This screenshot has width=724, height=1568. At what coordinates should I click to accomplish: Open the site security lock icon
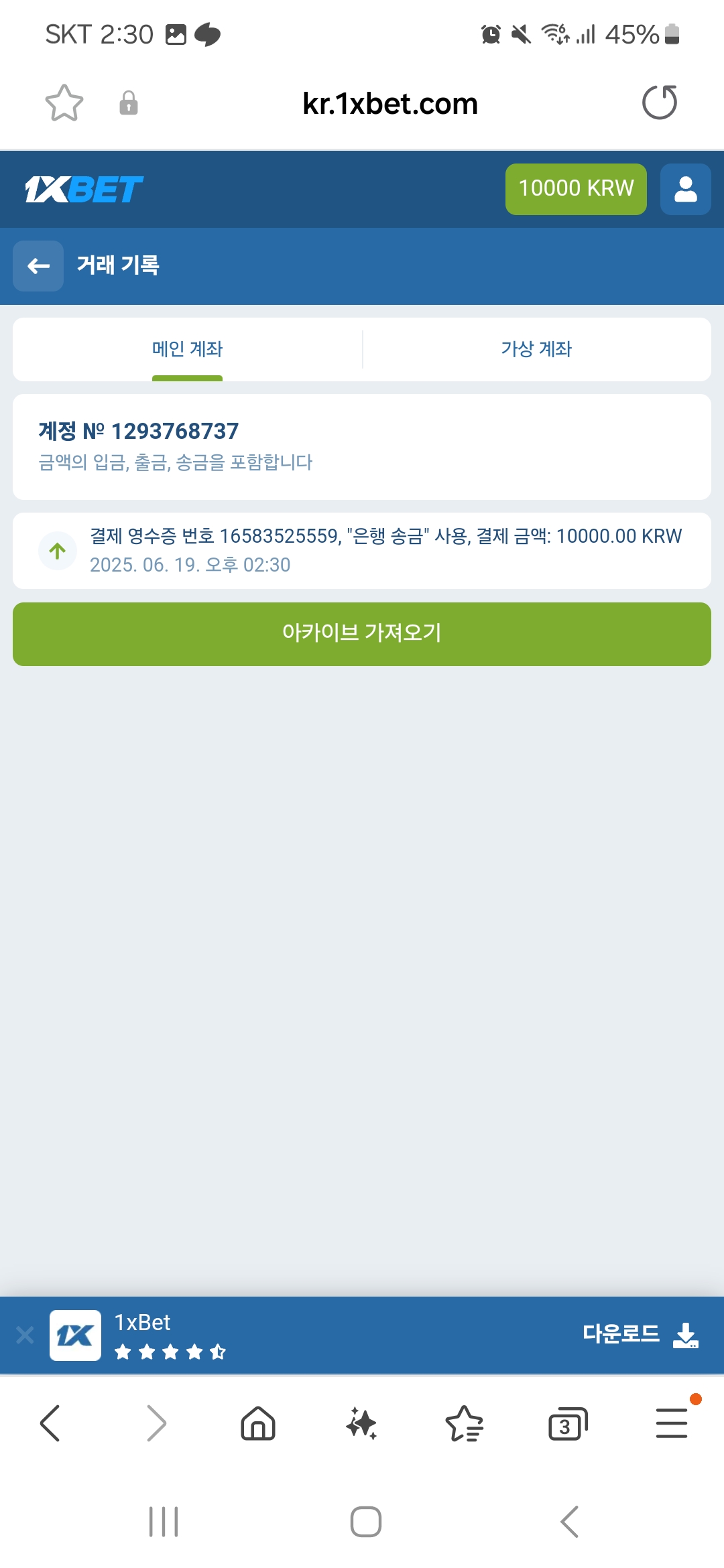pos(129,103)
